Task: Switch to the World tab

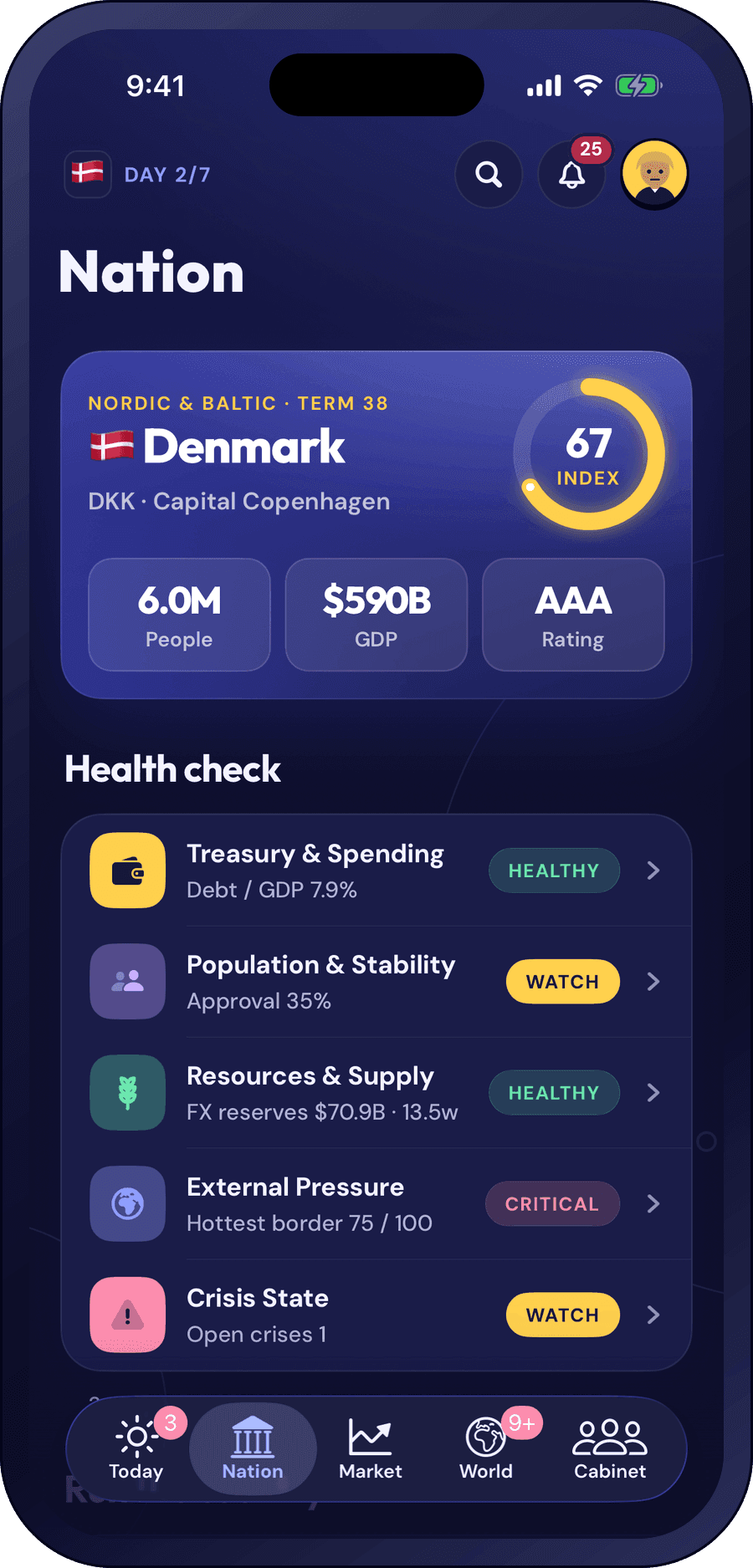Action: (x=486, y=1448)
